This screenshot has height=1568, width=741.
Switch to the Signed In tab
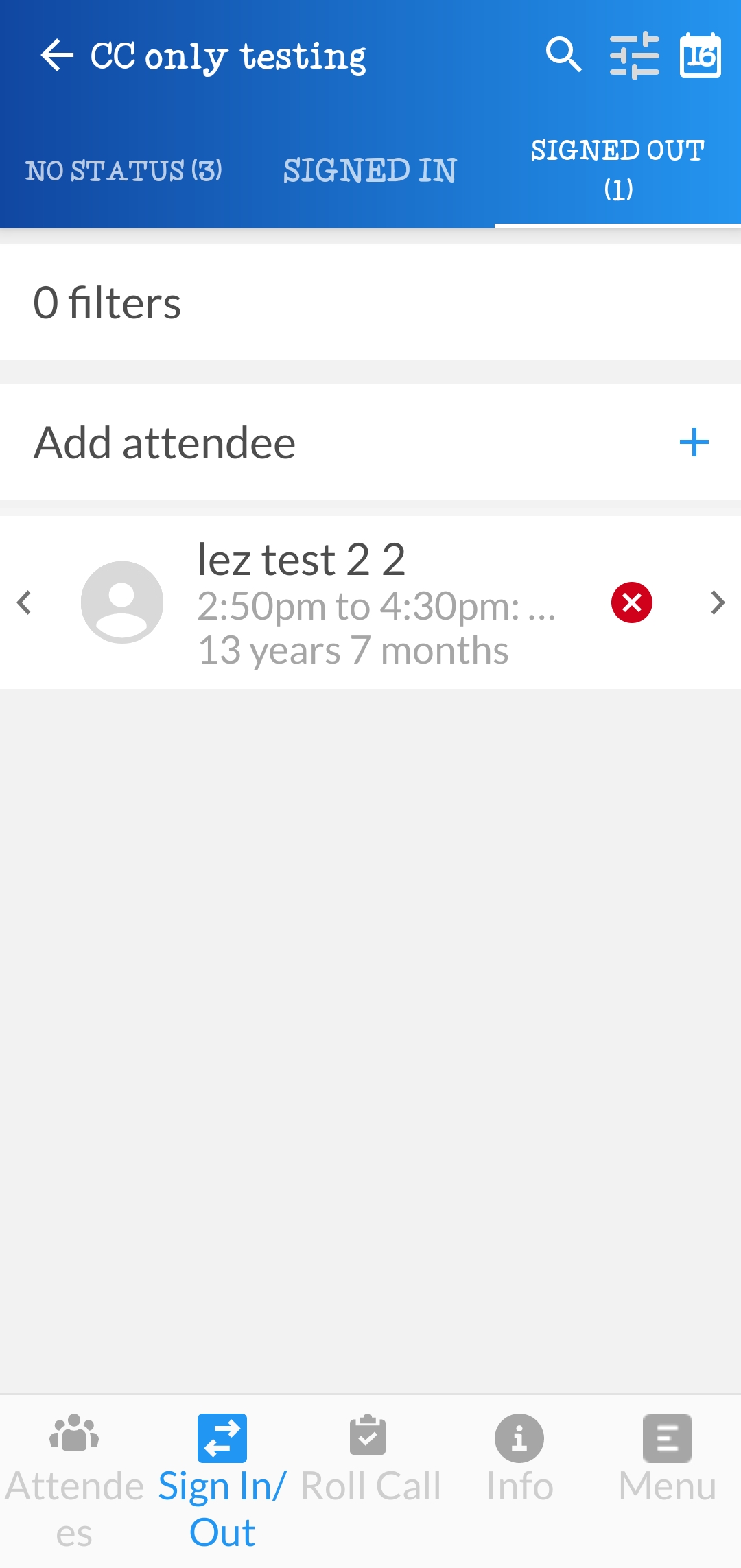[370, 171]
